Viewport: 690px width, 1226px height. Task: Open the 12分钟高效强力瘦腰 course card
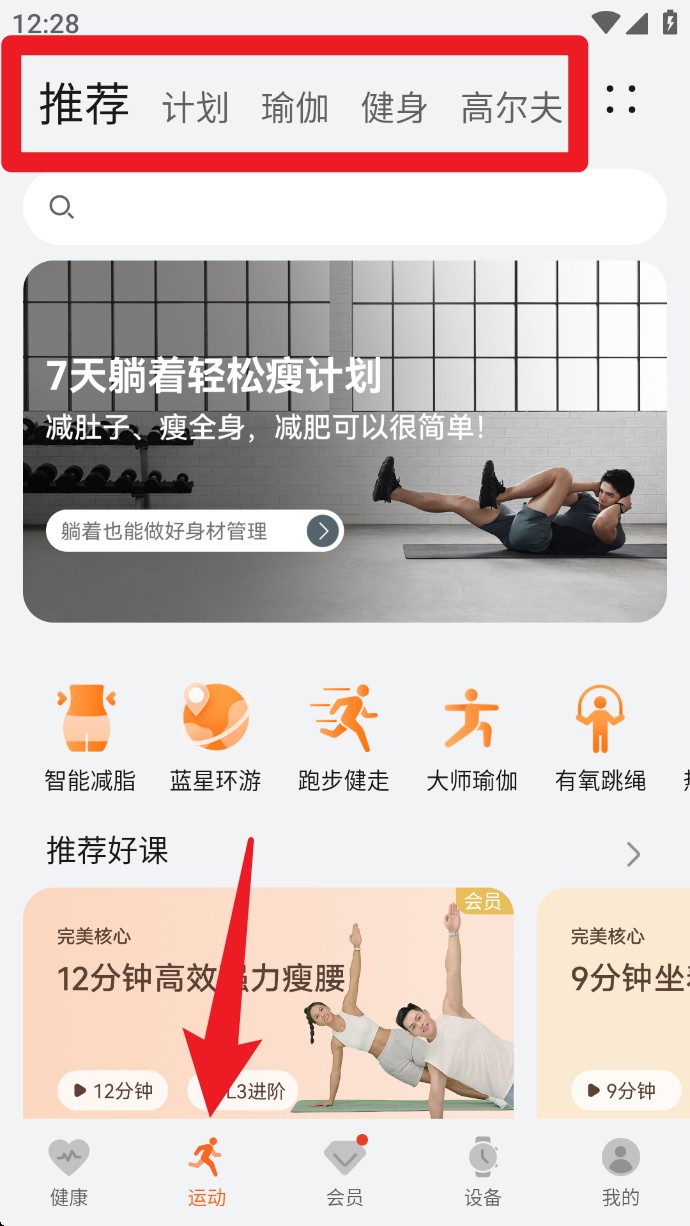coord(268,1000)
